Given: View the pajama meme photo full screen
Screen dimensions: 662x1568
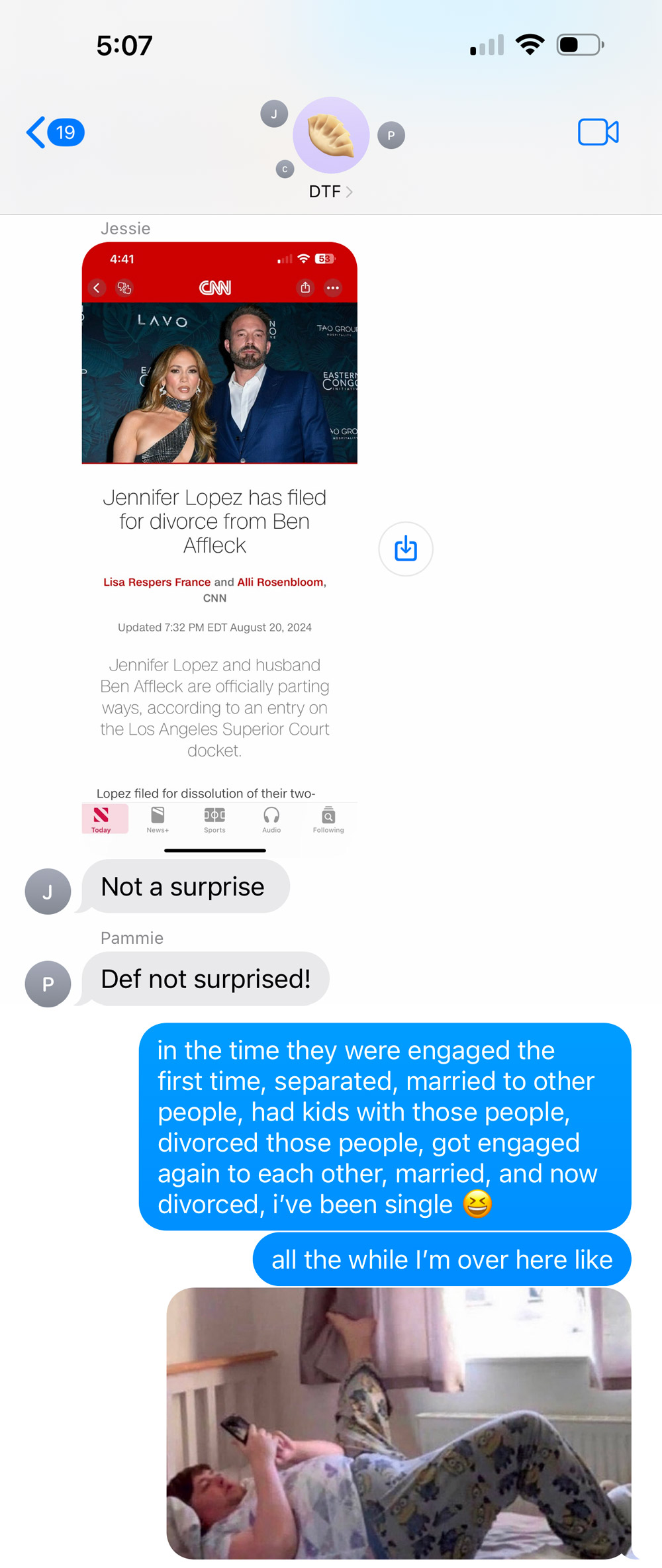Looking at the screenshot, I should [x=399, y=1423].
